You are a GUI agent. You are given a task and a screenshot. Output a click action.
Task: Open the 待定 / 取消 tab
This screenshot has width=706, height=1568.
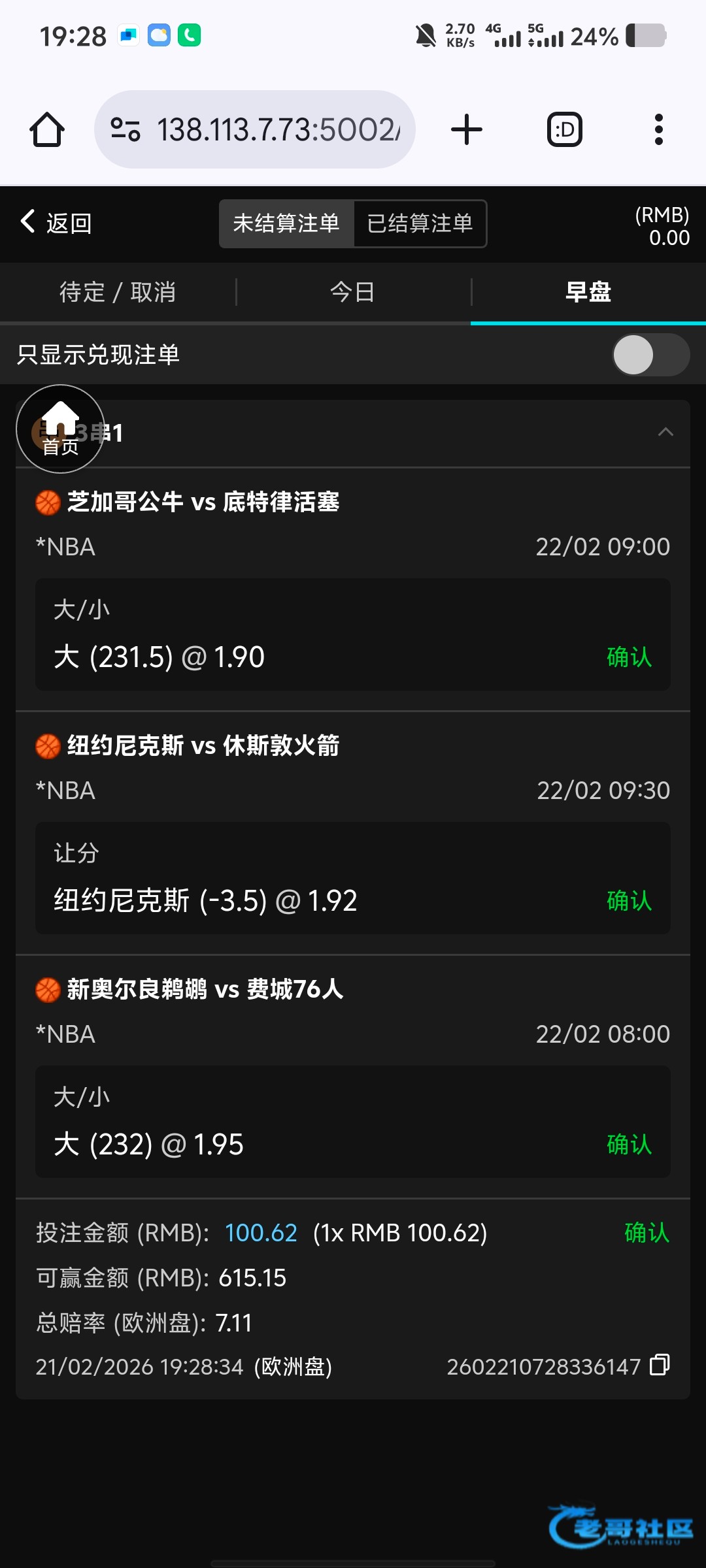point(118,292)
